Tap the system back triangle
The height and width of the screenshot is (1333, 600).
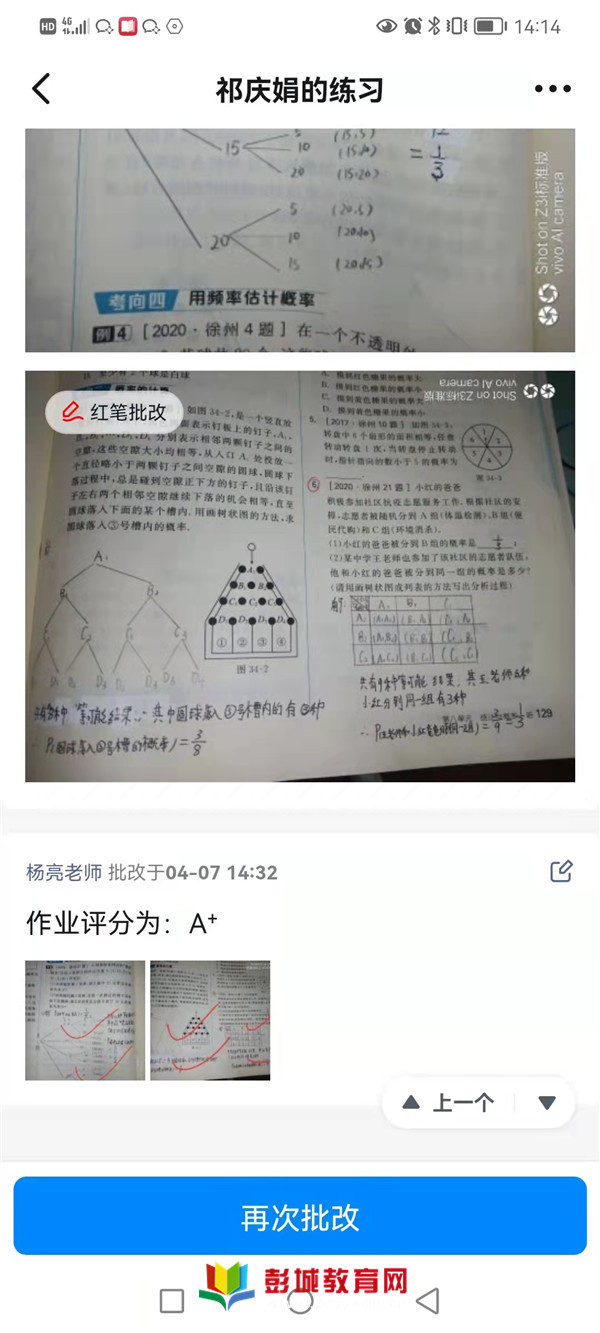(428, 1300)
